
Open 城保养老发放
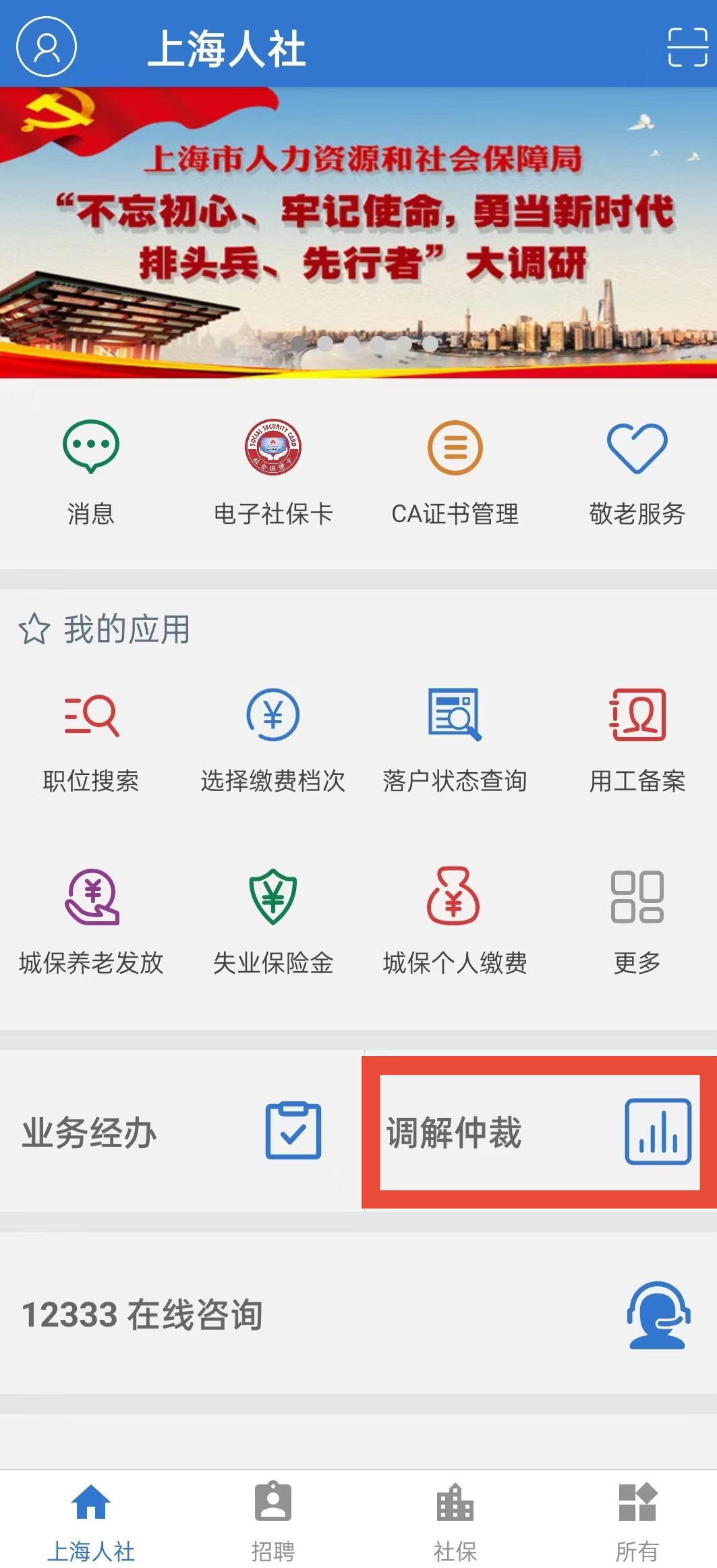[91, 921]
